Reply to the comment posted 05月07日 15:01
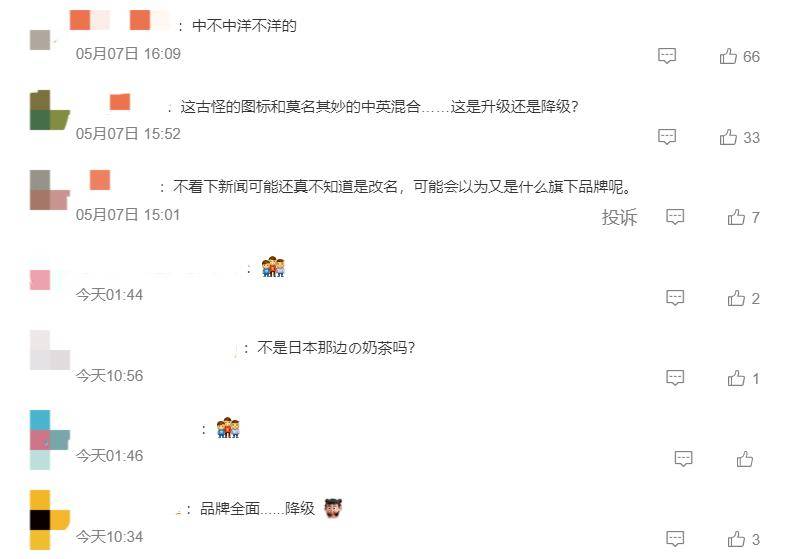Viewport: 791px width, 559px height. click(x=675, y=217)
